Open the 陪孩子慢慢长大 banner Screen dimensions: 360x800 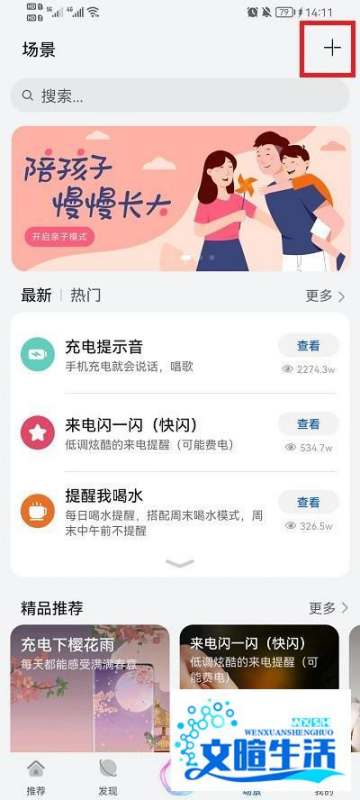tap(180, 199)
